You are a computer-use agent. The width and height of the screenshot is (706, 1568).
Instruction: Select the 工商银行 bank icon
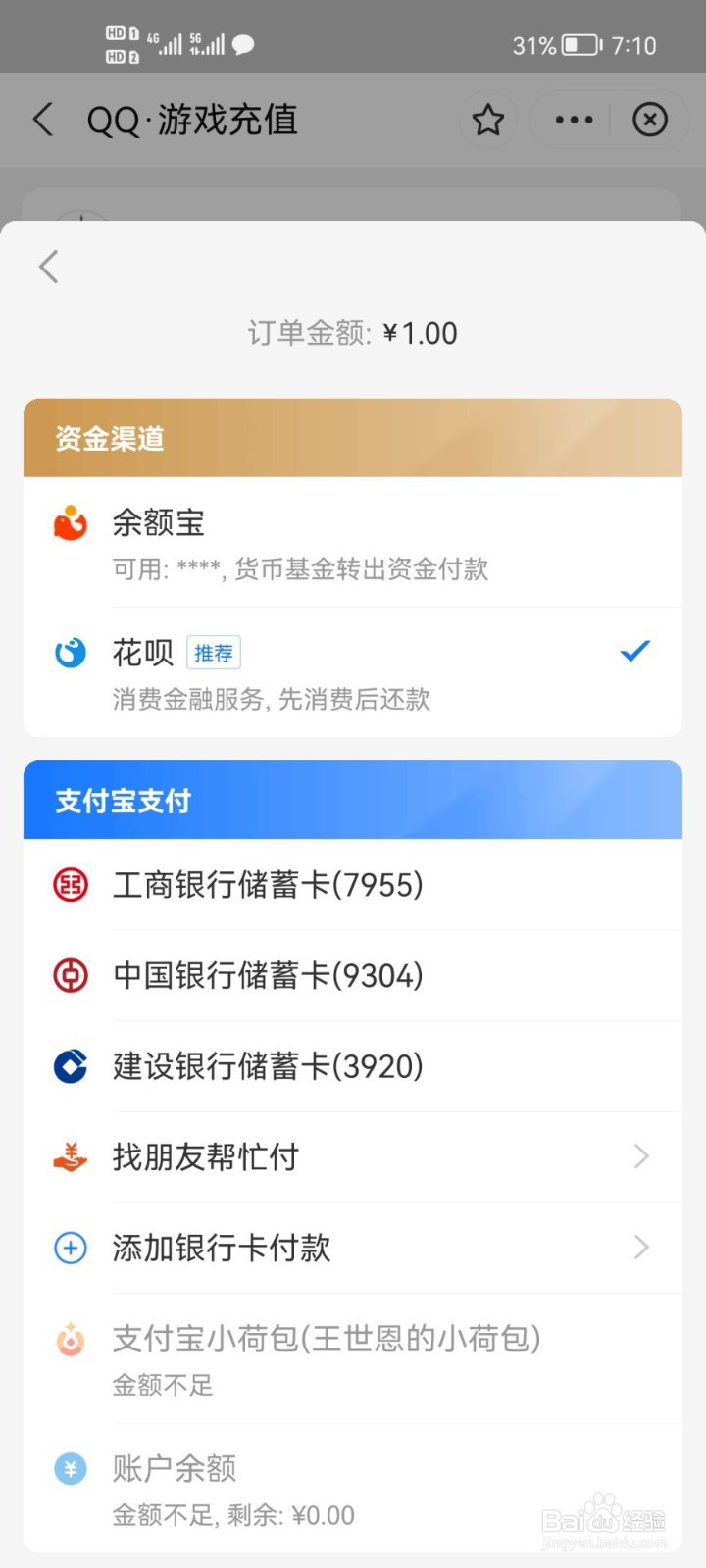69,884
